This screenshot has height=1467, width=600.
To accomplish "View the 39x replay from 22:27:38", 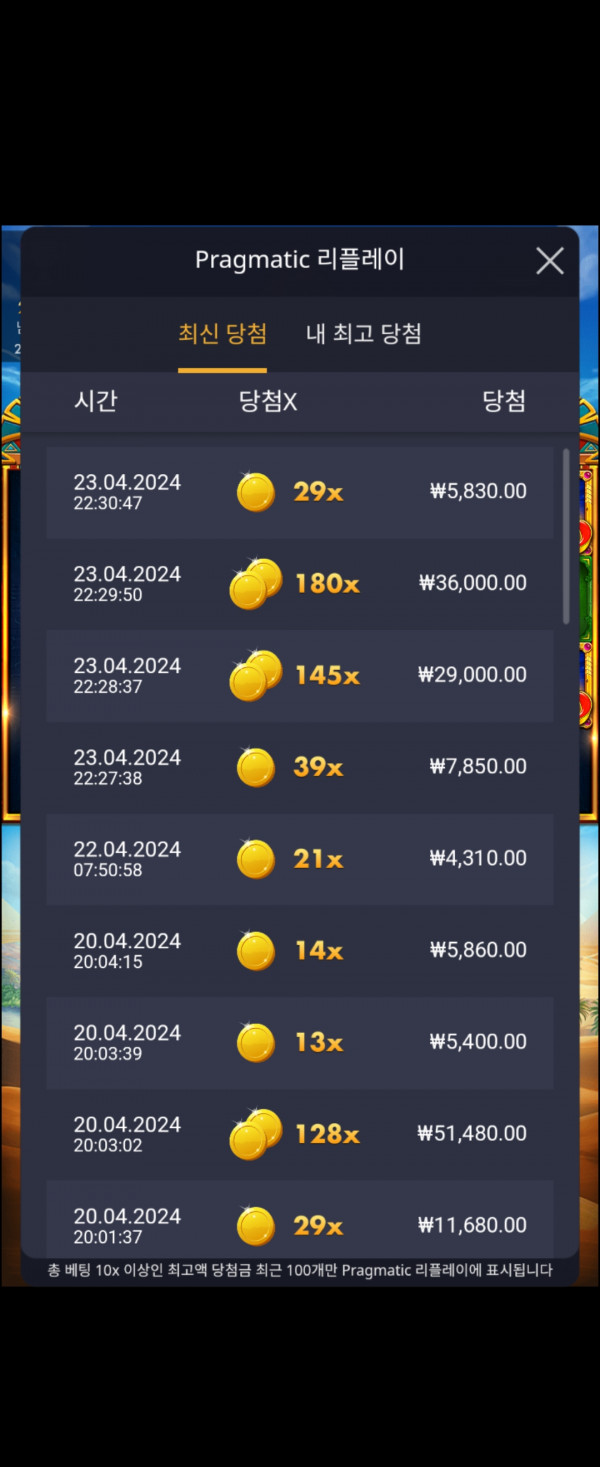I will click(300, 767).
